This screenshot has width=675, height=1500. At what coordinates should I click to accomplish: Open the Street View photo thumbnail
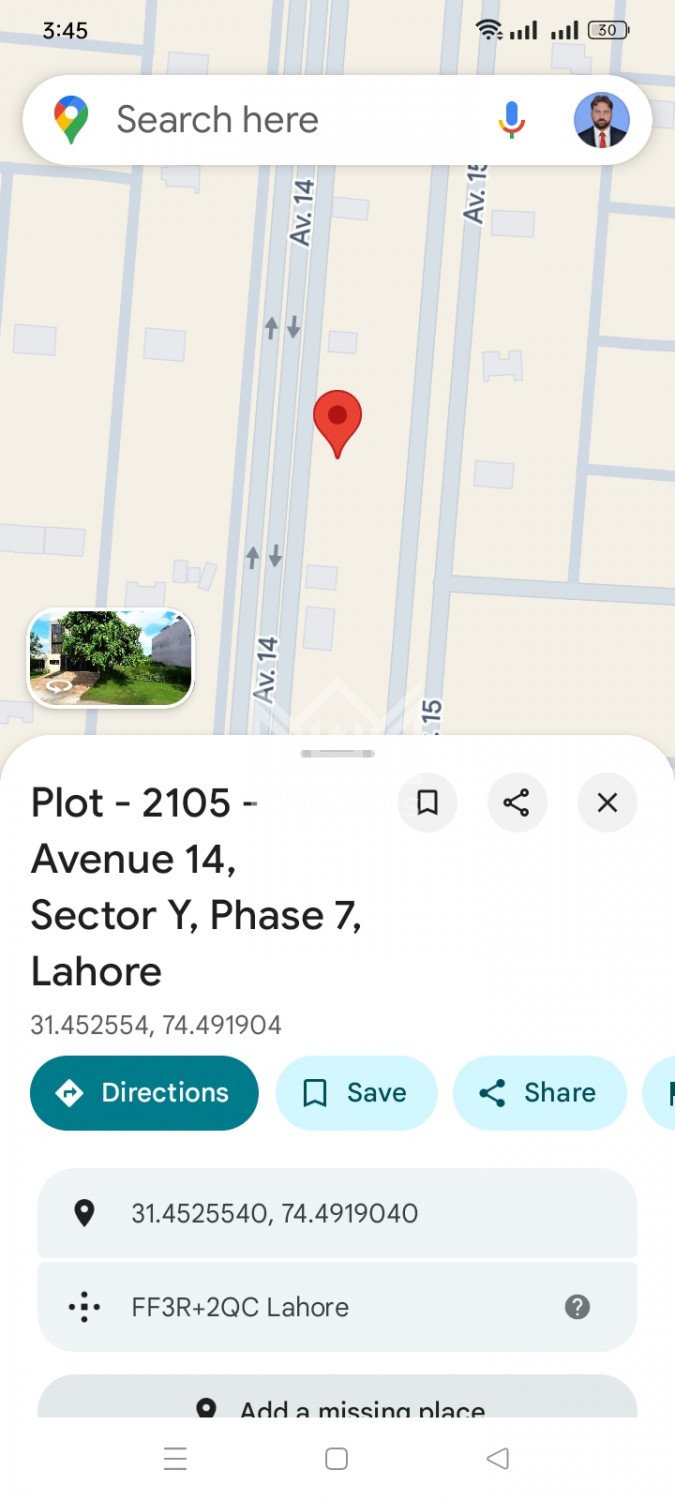tap(110, 658)
